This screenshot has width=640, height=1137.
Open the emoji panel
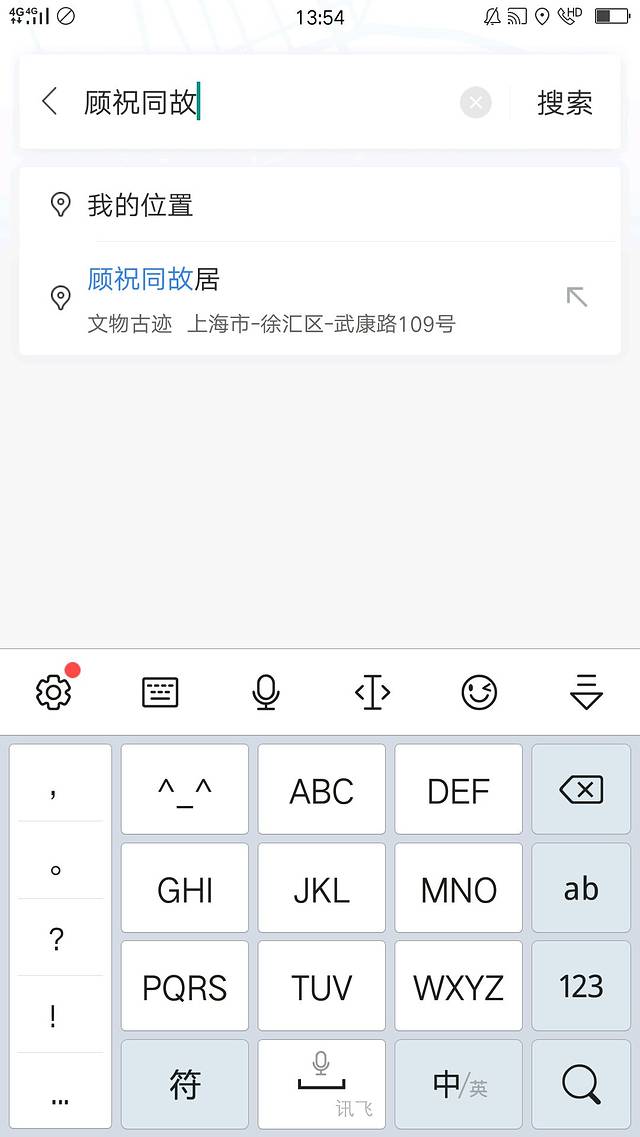(479, 692)
